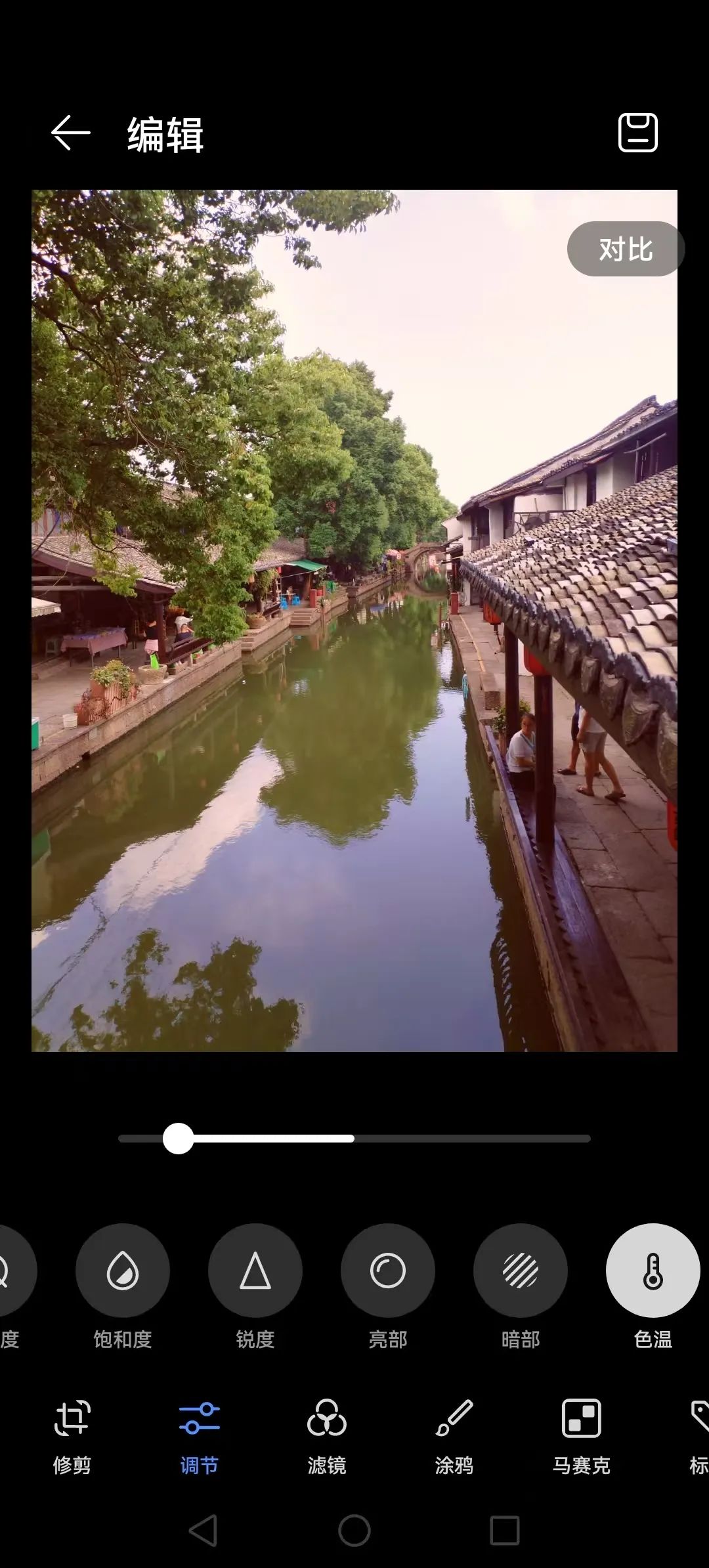Screen dimensions: 709x1568
Task: Open recent apps from navigation bar
Action: [505, 1531]
